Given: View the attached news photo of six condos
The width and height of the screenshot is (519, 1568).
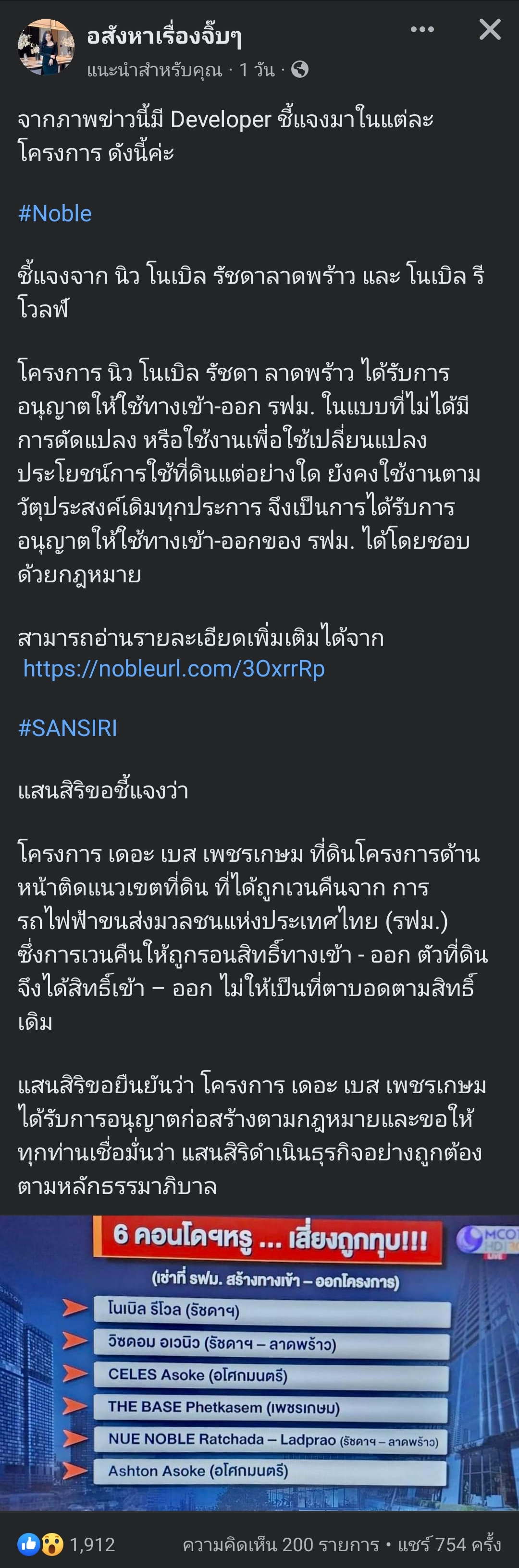Looking at the screenshot, I should pos(259,1362).
